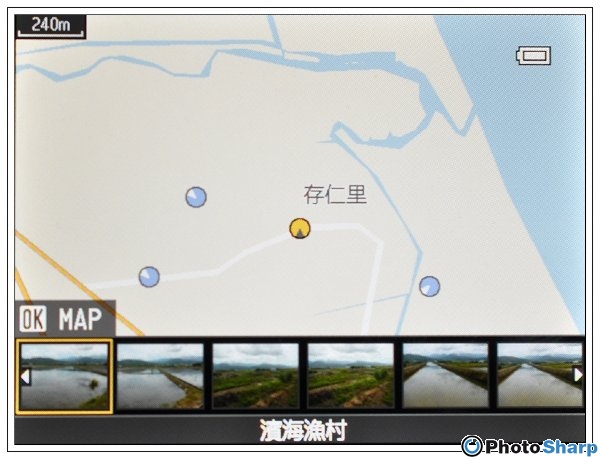The height and width of the screenshot is (459, 600).
Task: Tap the blue marker nearest the coastline
Action: (x=430, y=287)
